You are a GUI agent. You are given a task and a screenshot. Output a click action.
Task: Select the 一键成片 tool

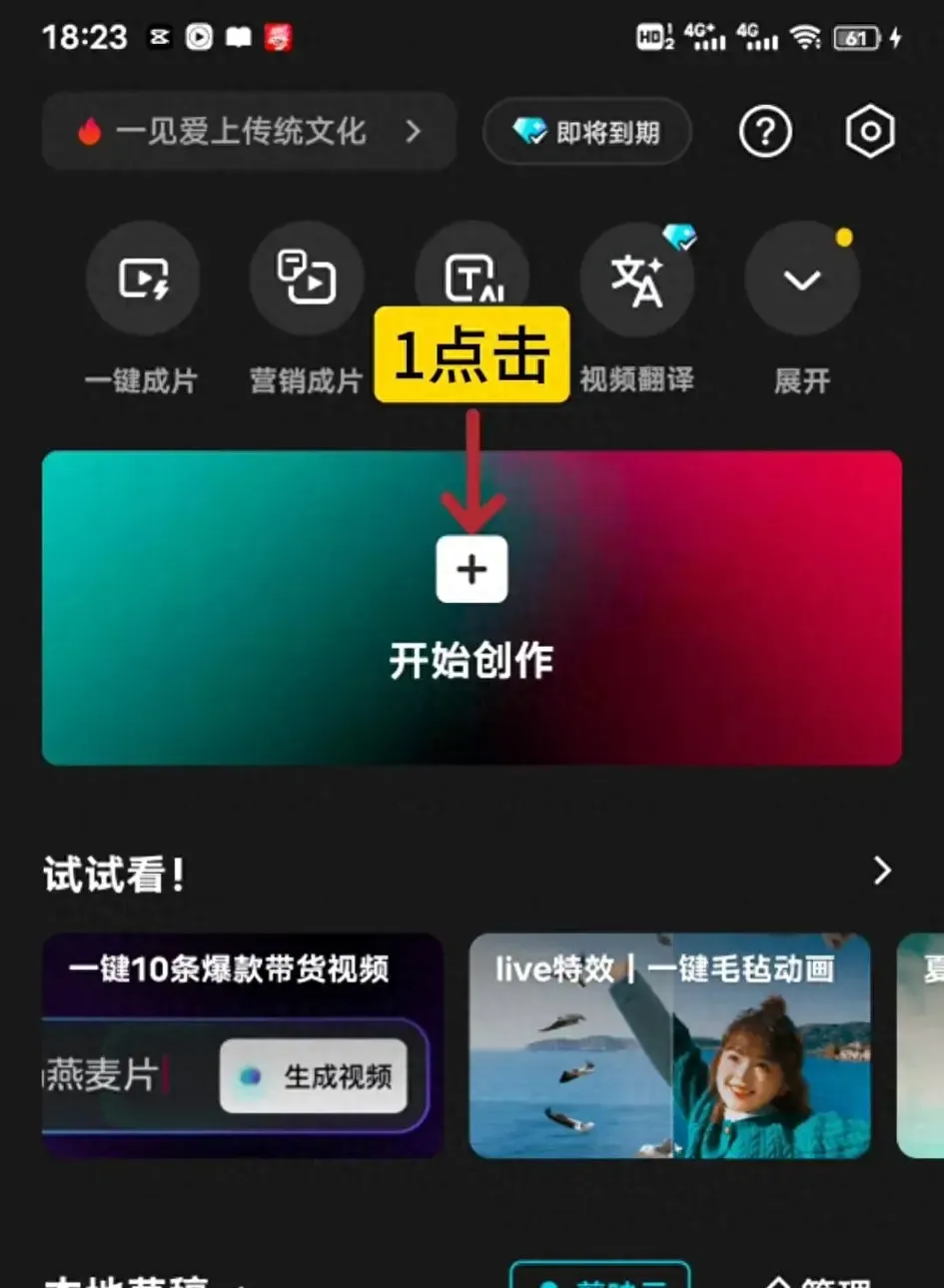(x=142, y=280)
